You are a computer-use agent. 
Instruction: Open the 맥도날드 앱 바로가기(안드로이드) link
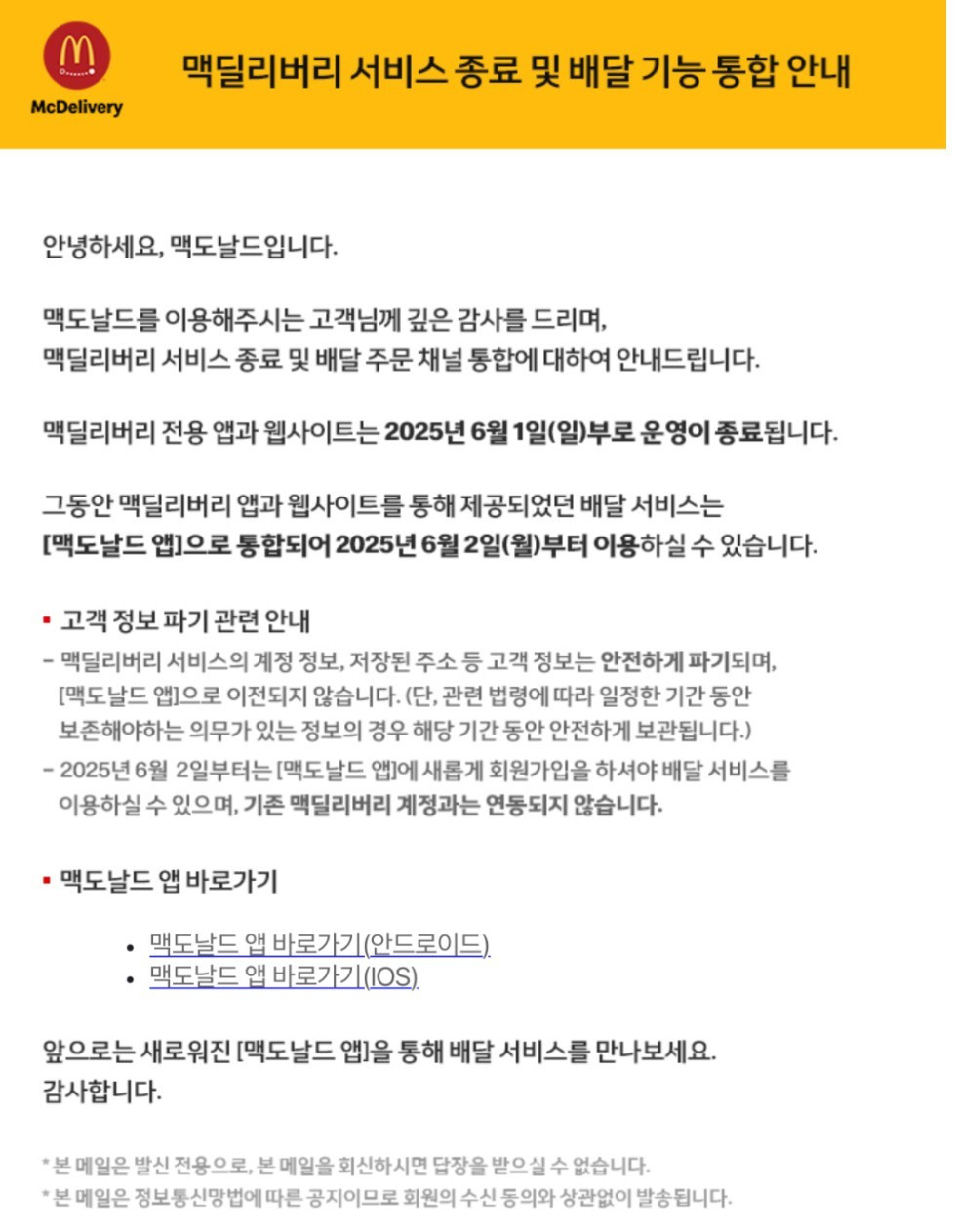(319, 944)
